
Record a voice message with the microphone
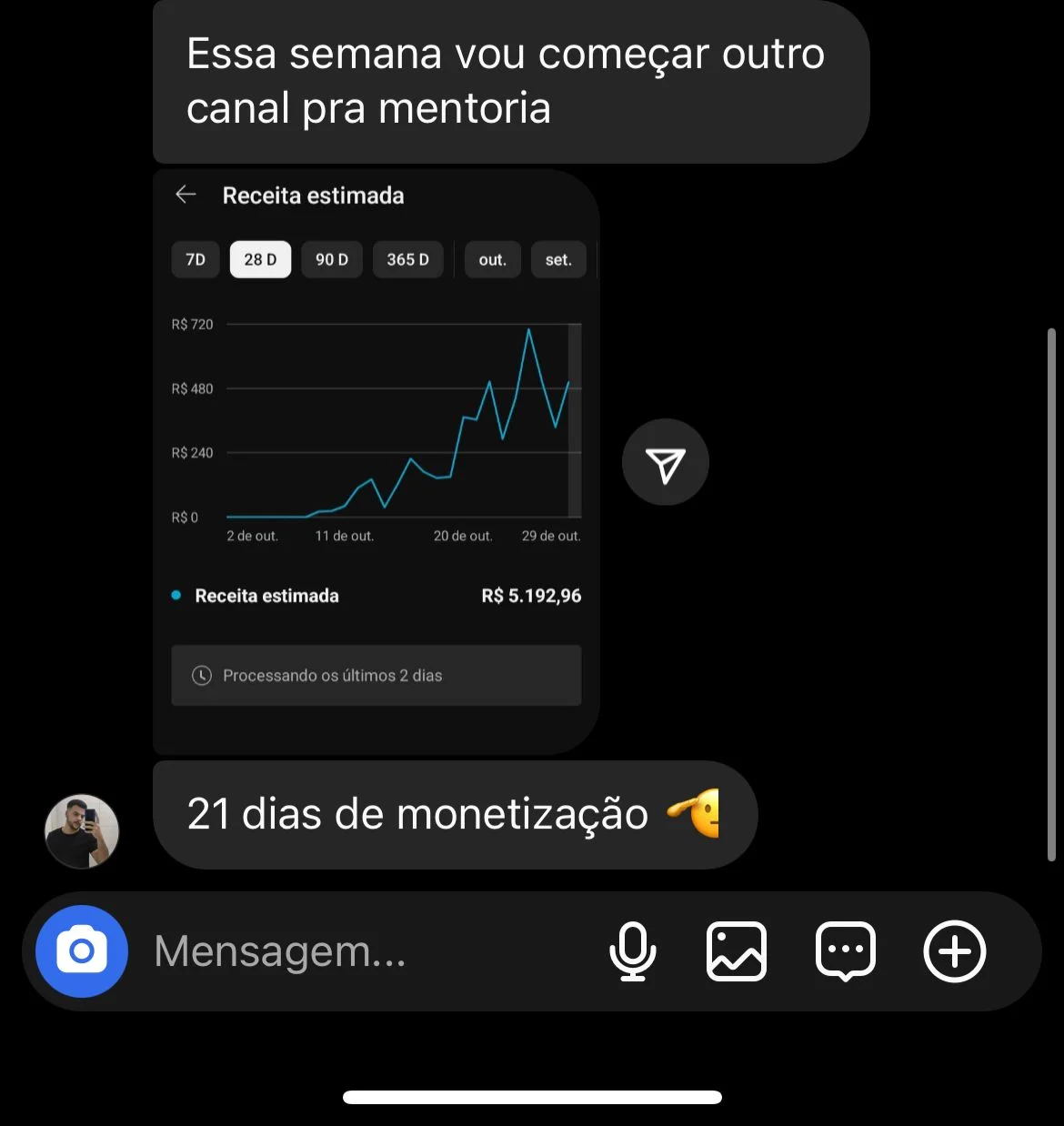(x=632, y=951)
